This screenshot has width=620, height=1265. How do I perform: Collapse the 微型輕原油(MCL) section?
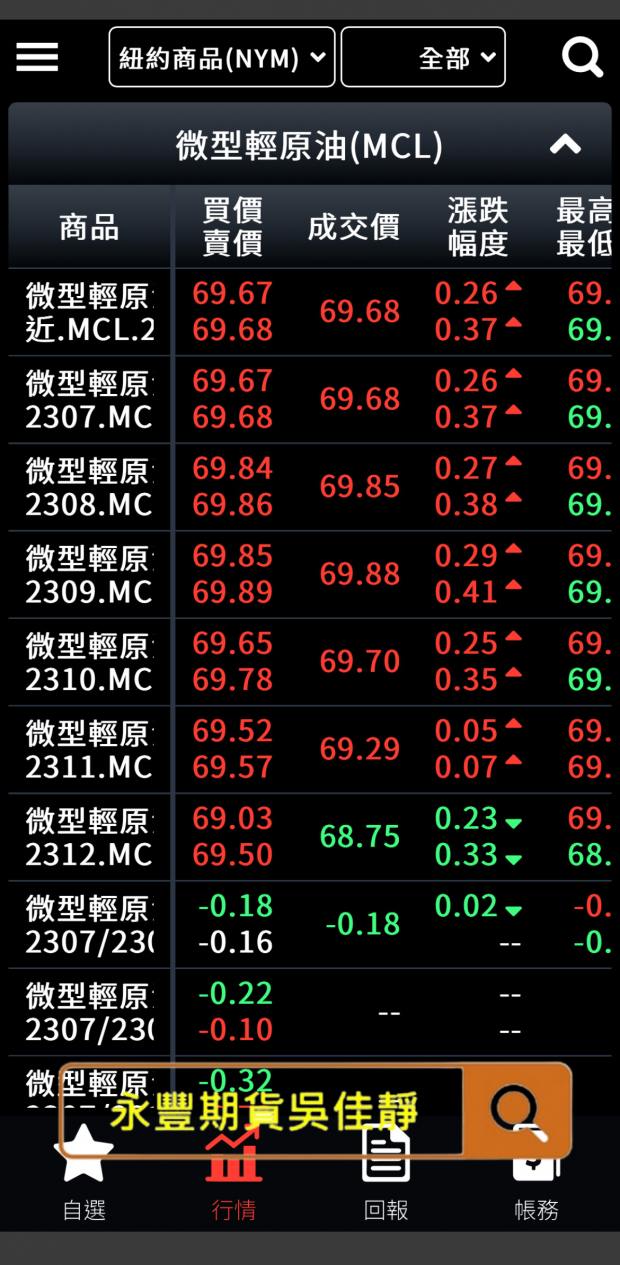[565, 145]
